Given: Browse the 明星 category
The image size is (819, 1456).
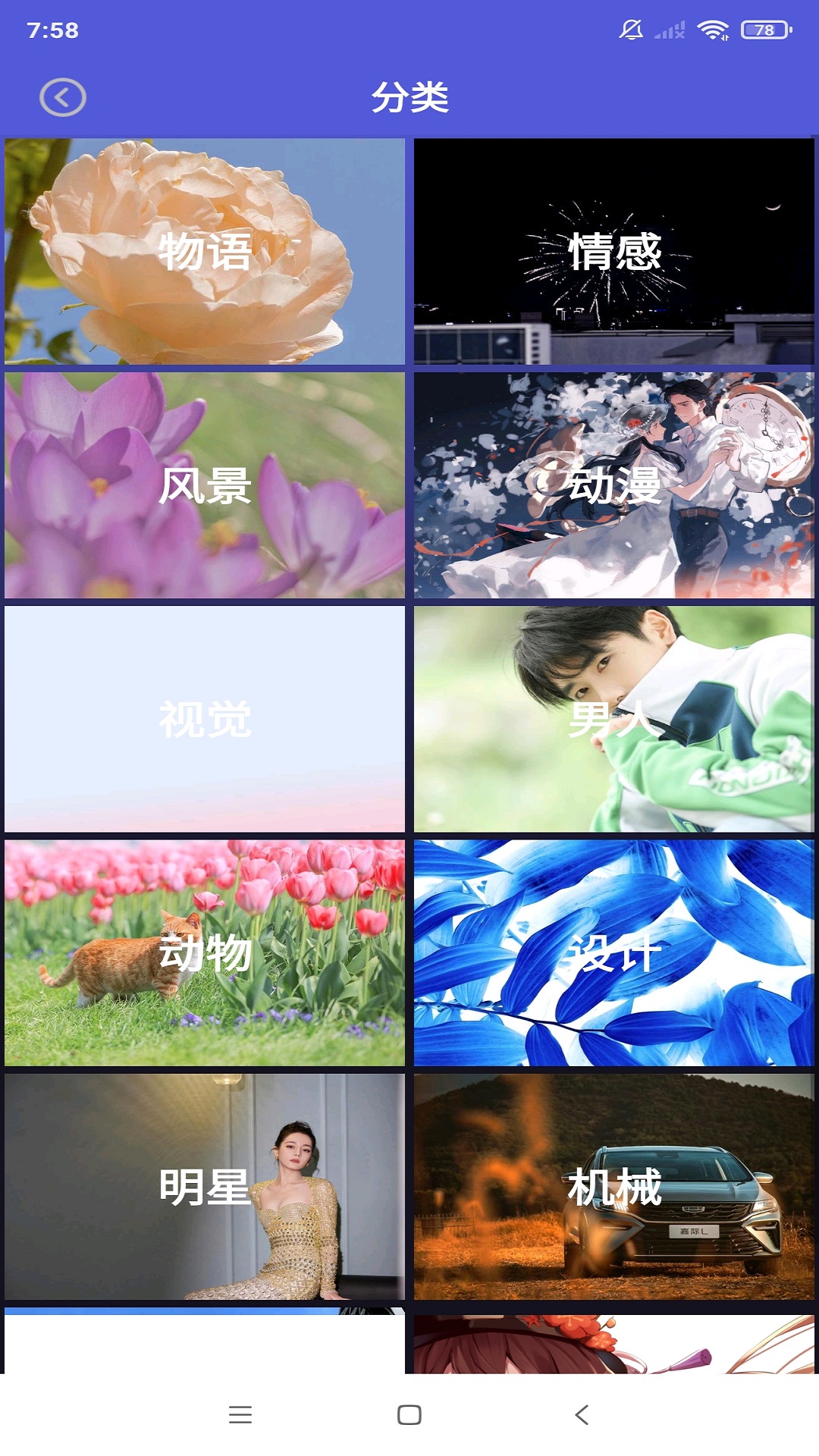Looking at the screenshot, I should [x=205, y=1186].
